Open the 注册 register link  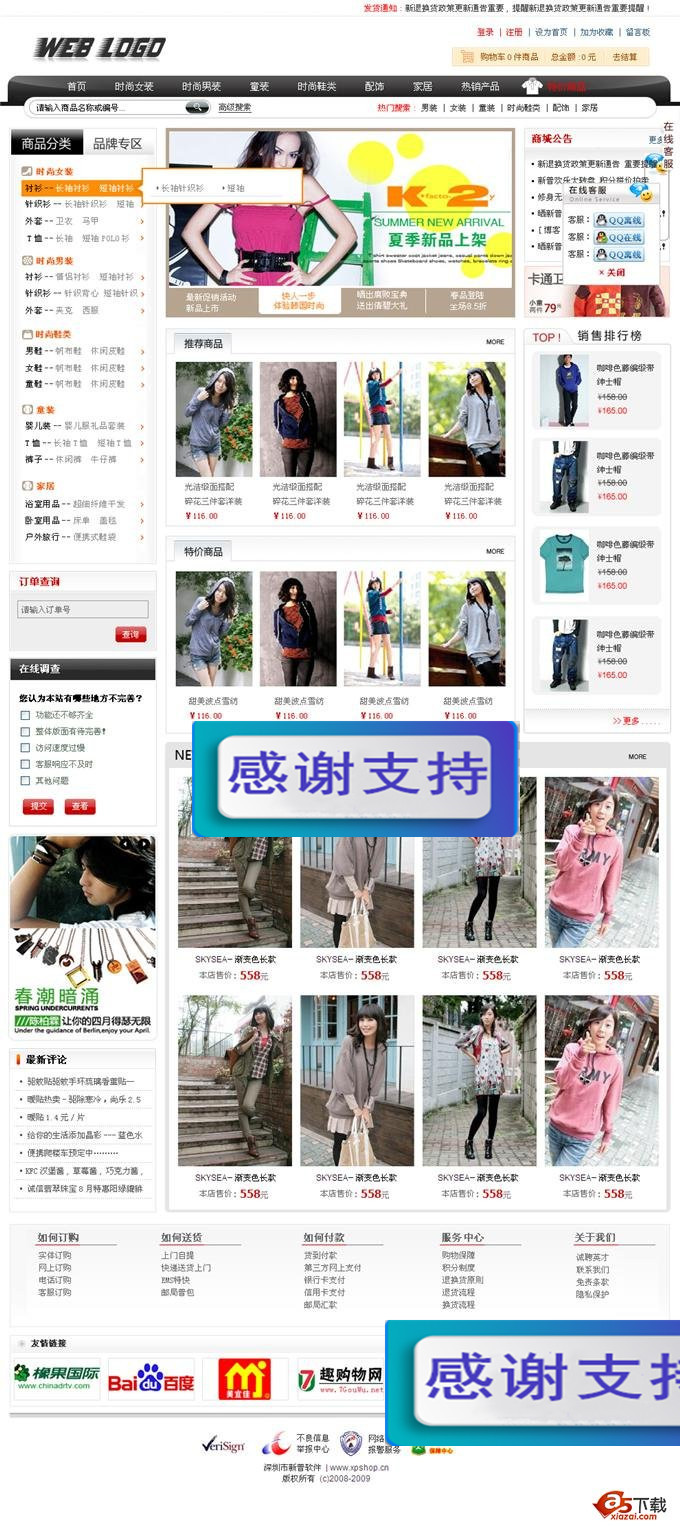point(513,32)
